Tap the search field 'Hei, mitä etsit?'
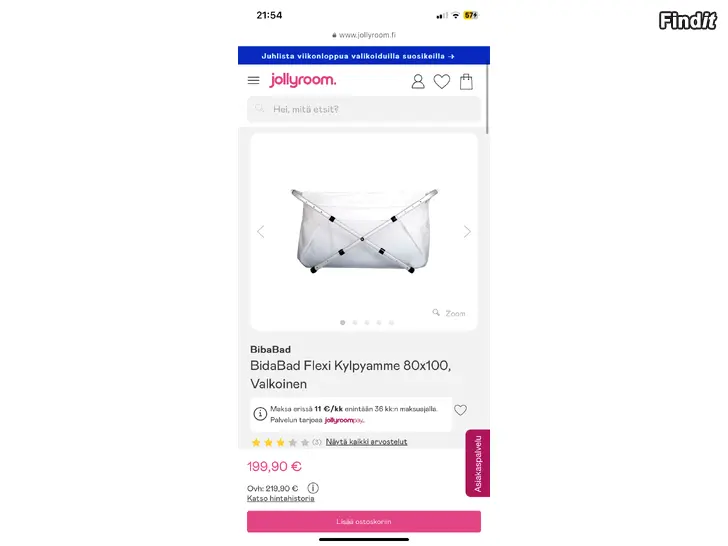This screenshot has height=546, width=728. (363, 109)
